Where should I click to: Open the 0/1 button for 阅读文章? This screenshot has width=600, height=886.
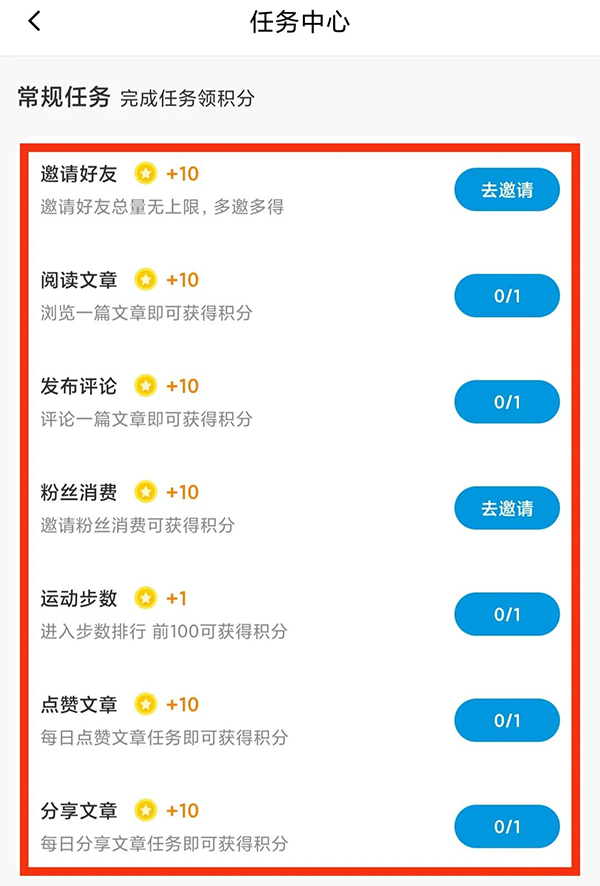pyautogui.click(x=507, y=296)
